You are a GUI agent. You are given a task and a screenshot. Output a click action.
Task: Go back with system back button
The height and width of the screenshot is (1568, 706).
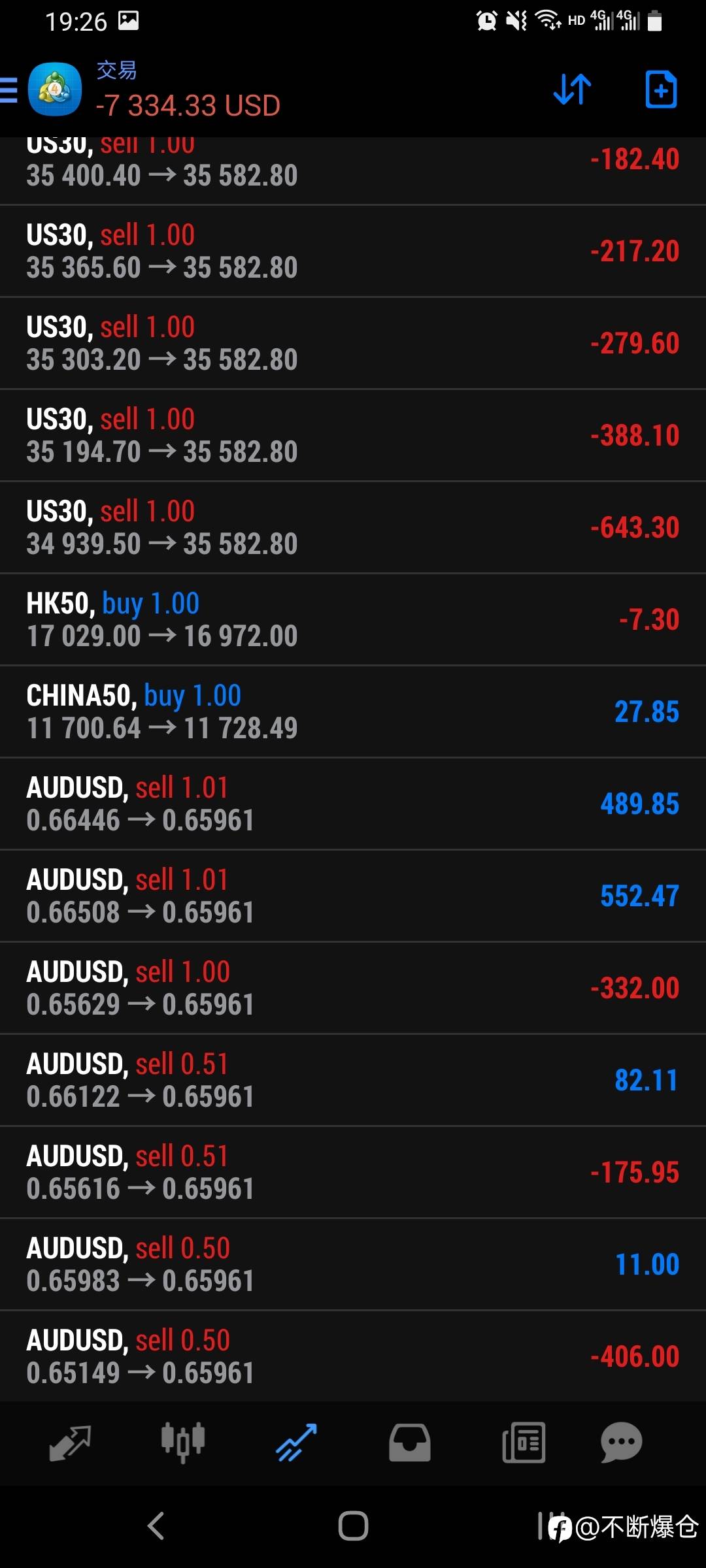(156, 1526)
